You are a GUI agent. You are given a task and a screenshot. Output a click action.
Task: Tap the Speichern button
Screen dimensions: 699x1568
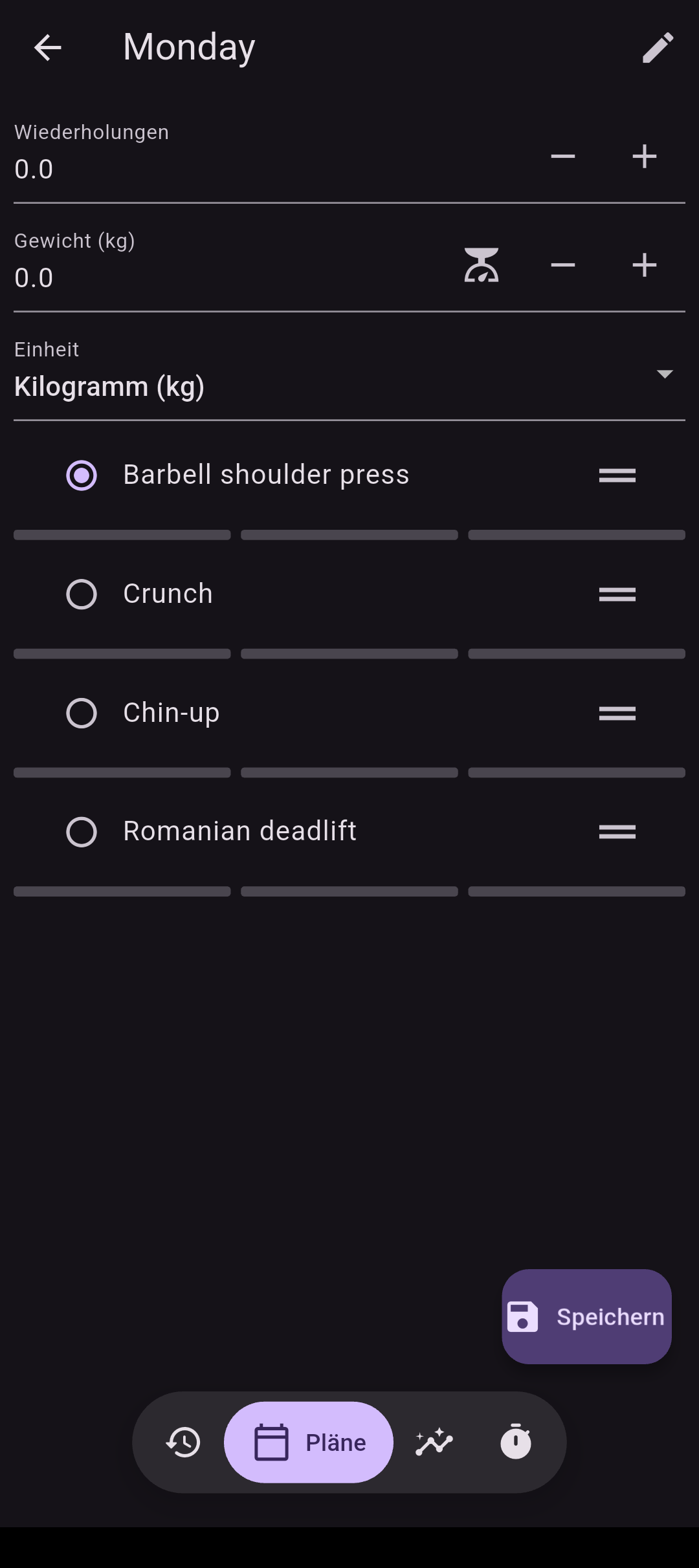click(586, 1316)
